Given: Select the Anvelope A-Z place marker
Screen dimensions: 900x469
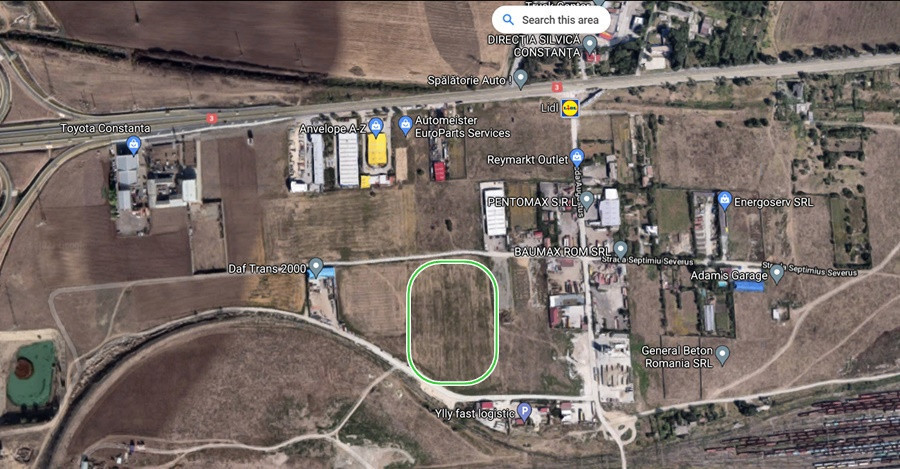Looking at the screenshot, I should pos(376,126).
